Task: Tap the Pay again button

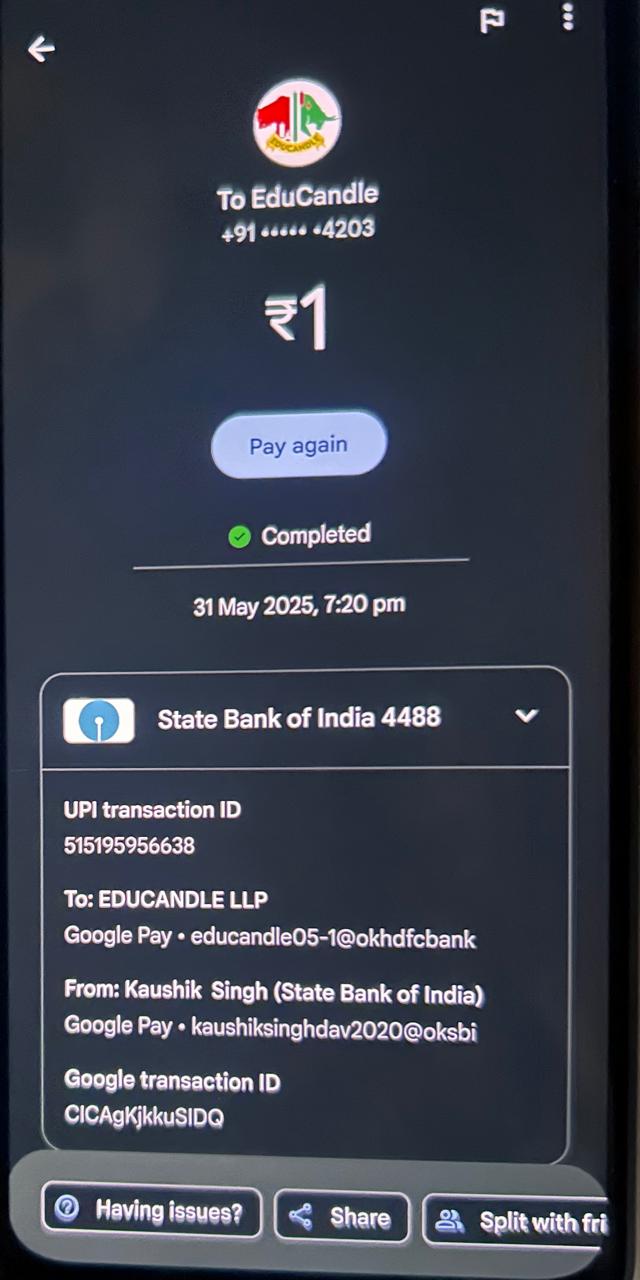Action: click(298, 445)
